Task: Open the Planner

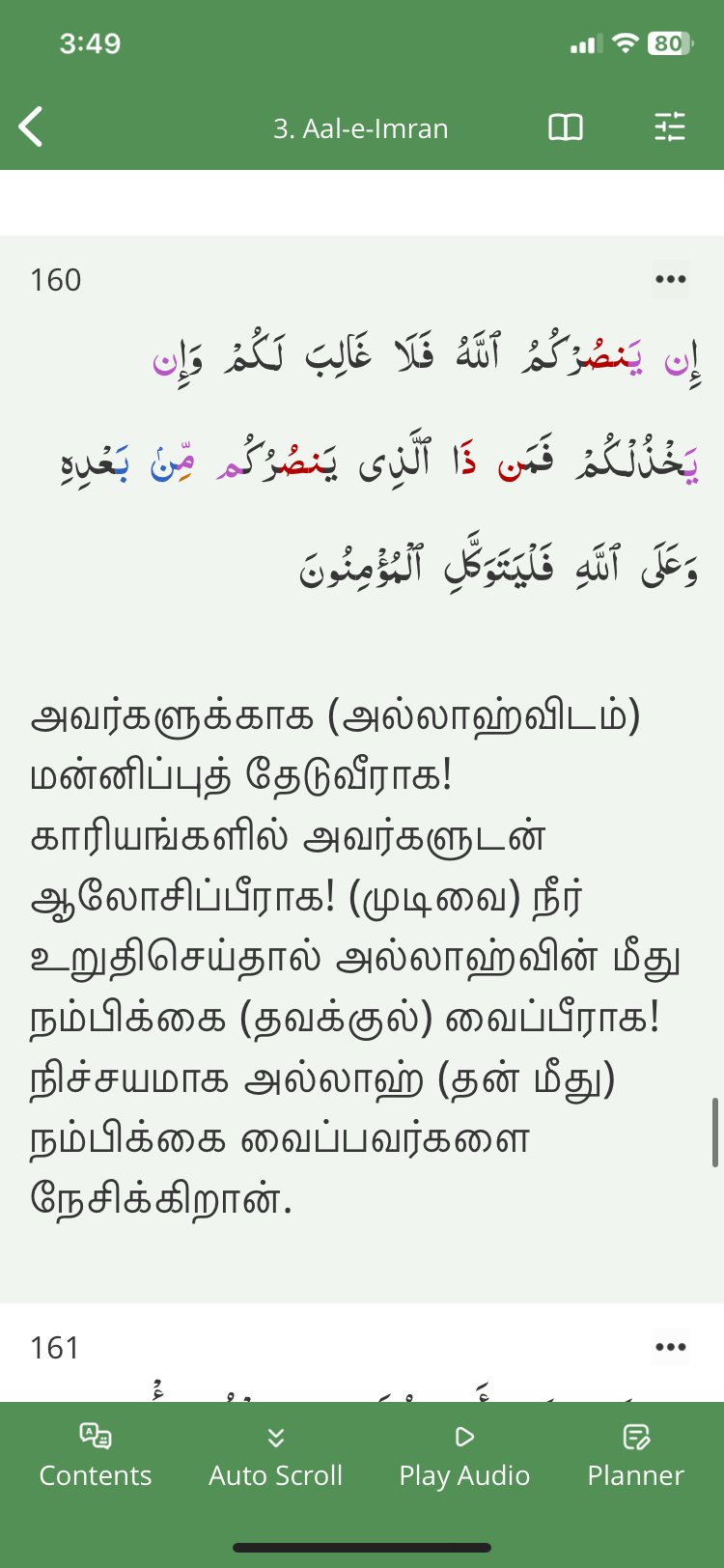Action: (x=635, y=1457)
